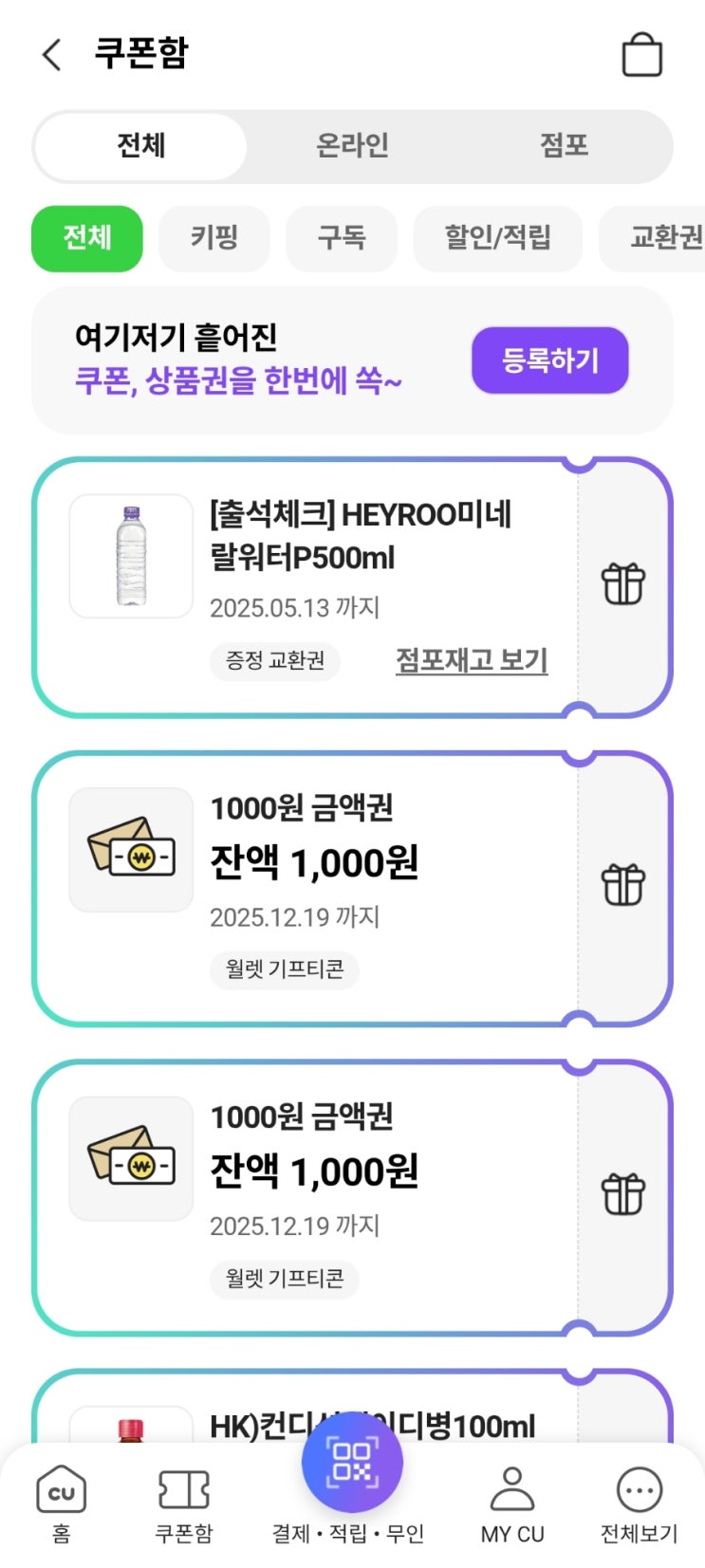Select the 구독 filter chip
Viewport: 705px width, 1568px height.
pyautogui.click(x=342, y=237)
